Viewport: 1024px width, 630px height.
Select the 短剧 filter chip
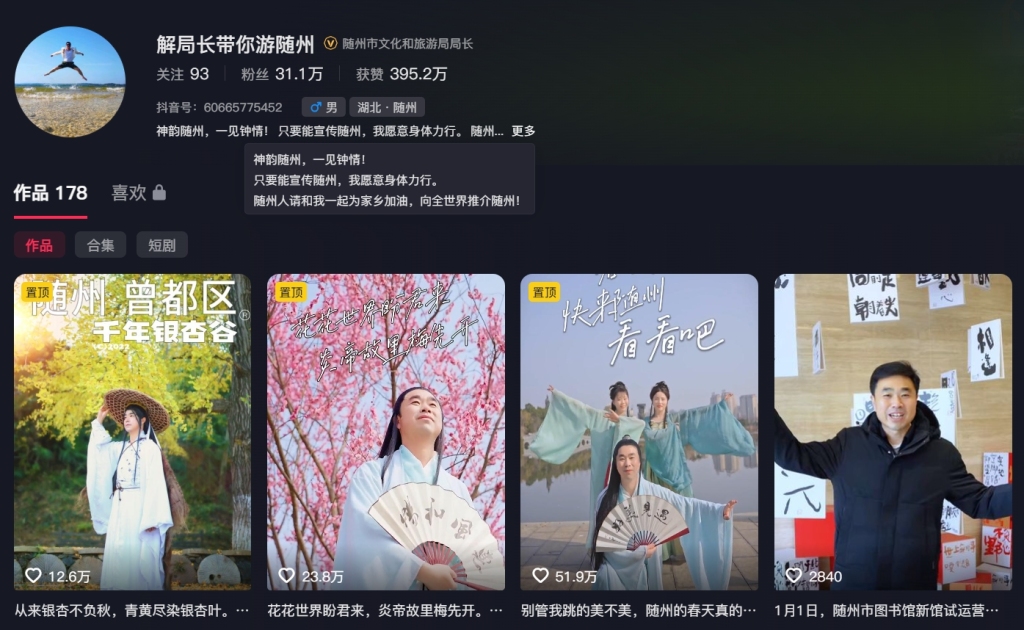[162, 245]
